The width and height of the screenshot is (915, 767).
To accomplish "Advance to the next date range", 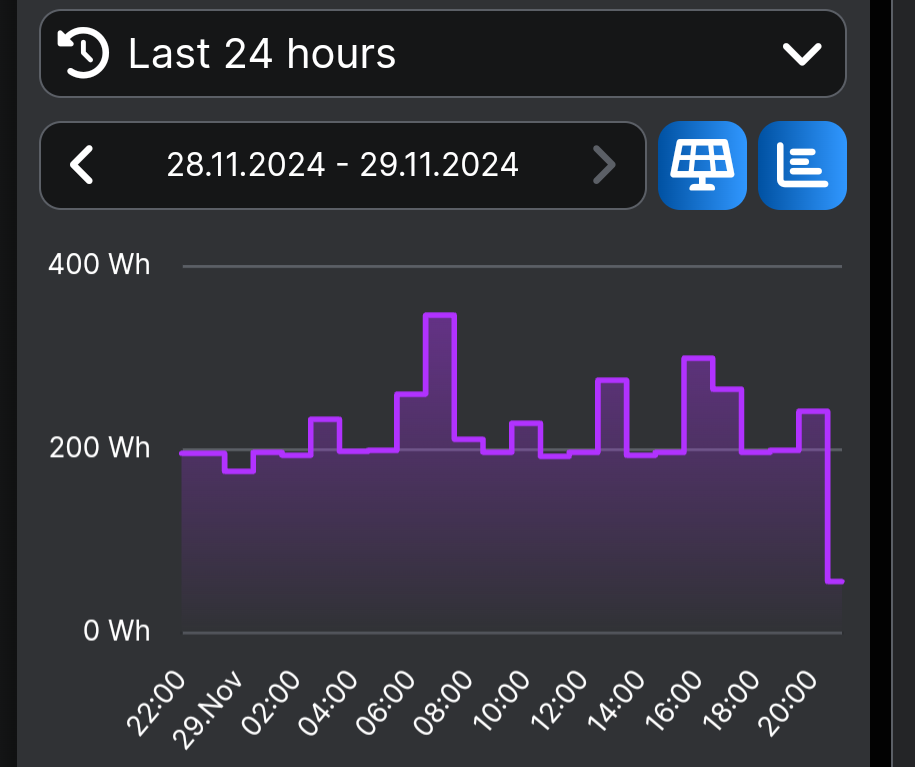I will [603, 165].
